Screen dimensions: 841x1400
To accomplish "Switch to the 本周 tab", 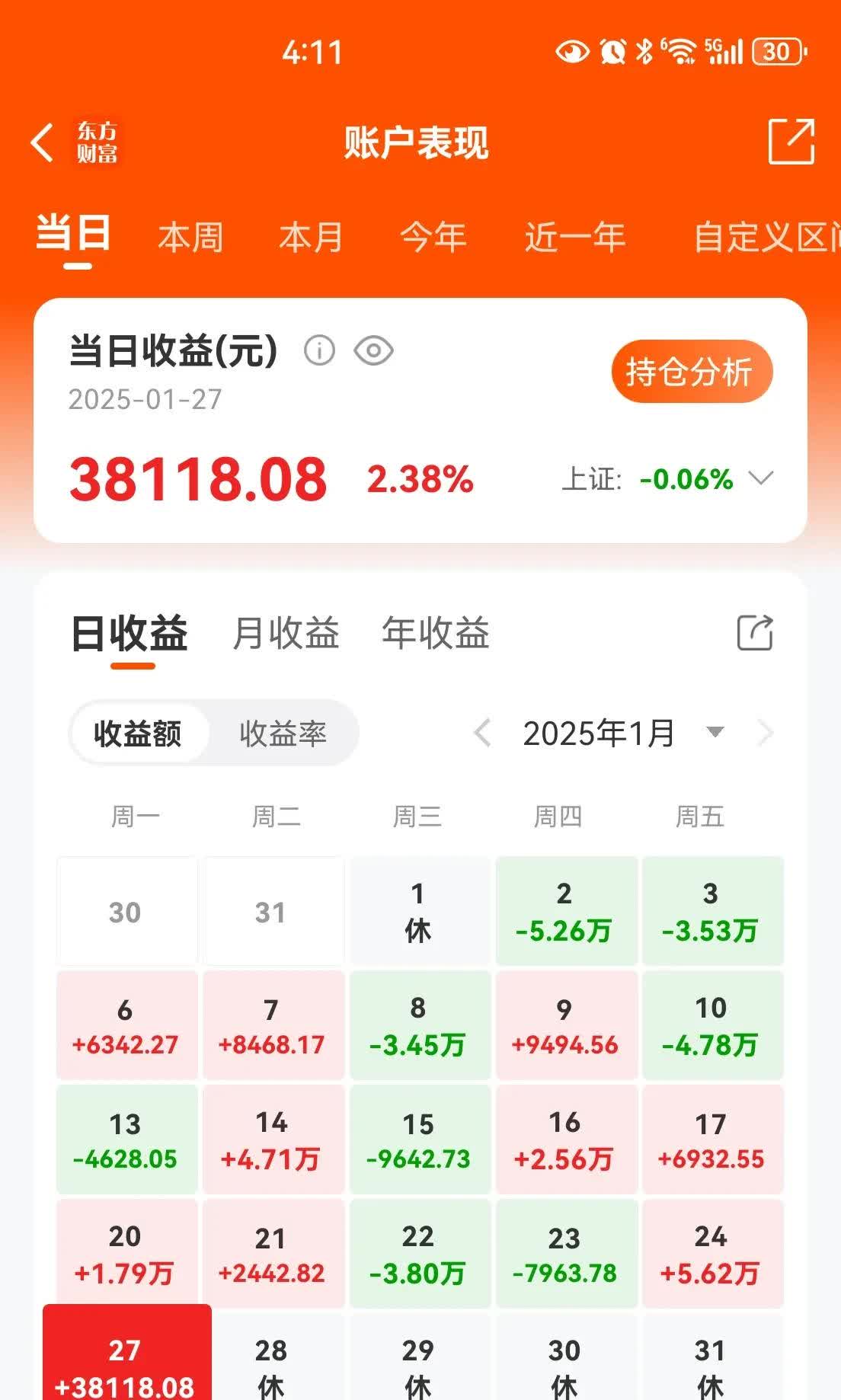I will tap(190, 237).
